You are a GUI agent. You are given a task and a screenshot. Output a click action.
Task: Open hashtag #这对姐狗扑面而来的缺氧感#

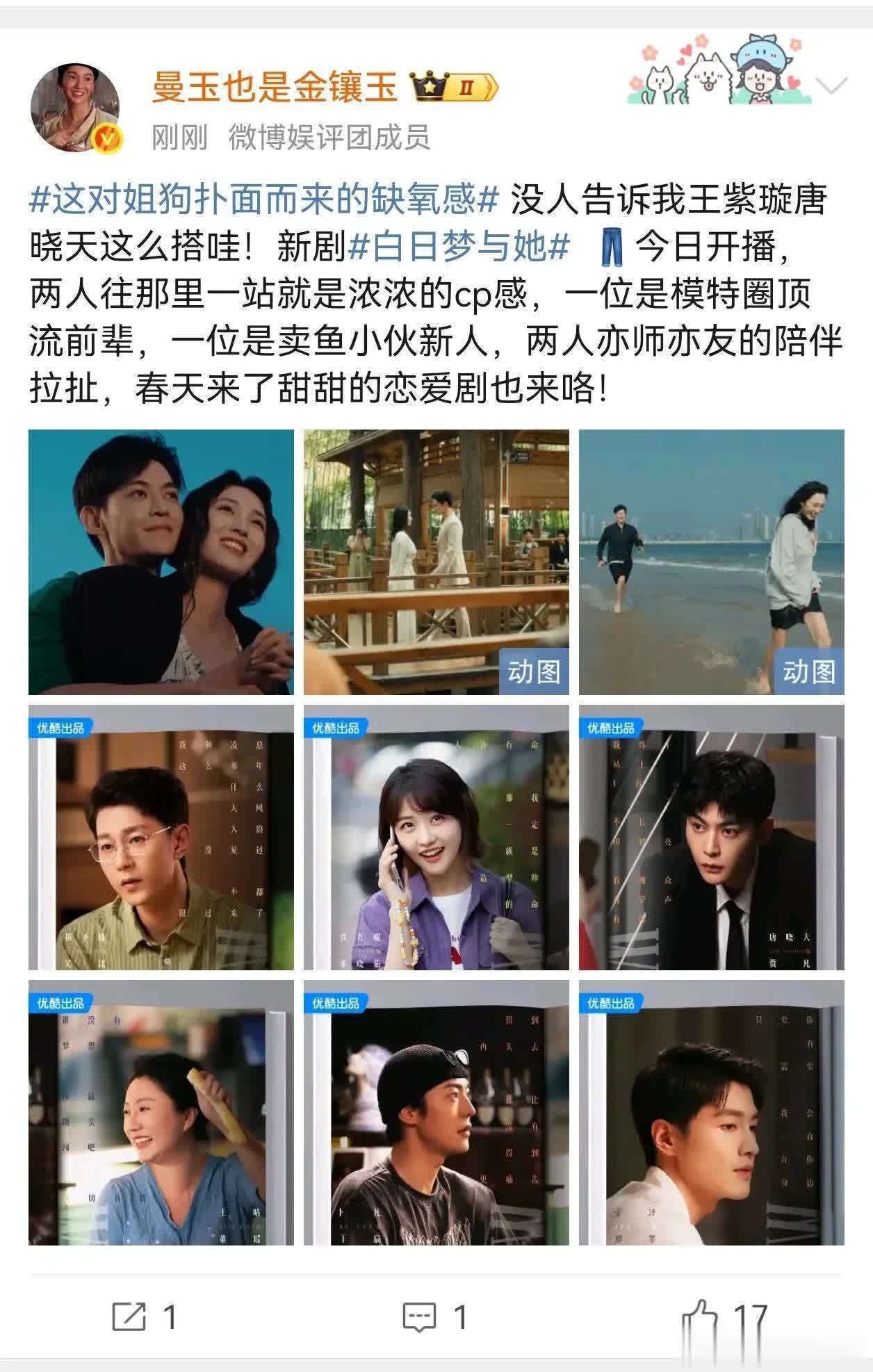(x=264, y=201)
